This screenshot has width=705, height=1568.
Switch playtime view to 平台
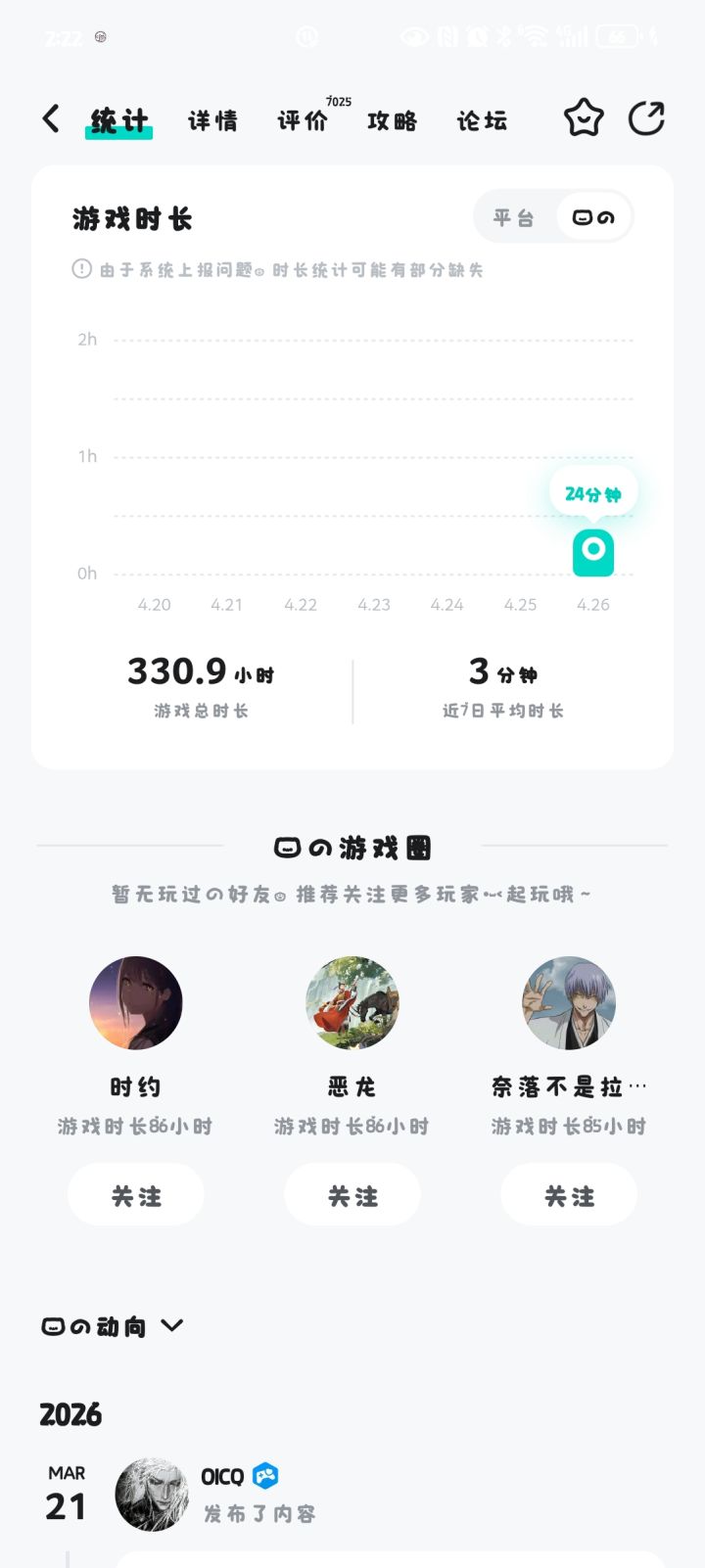click(516, 216)
